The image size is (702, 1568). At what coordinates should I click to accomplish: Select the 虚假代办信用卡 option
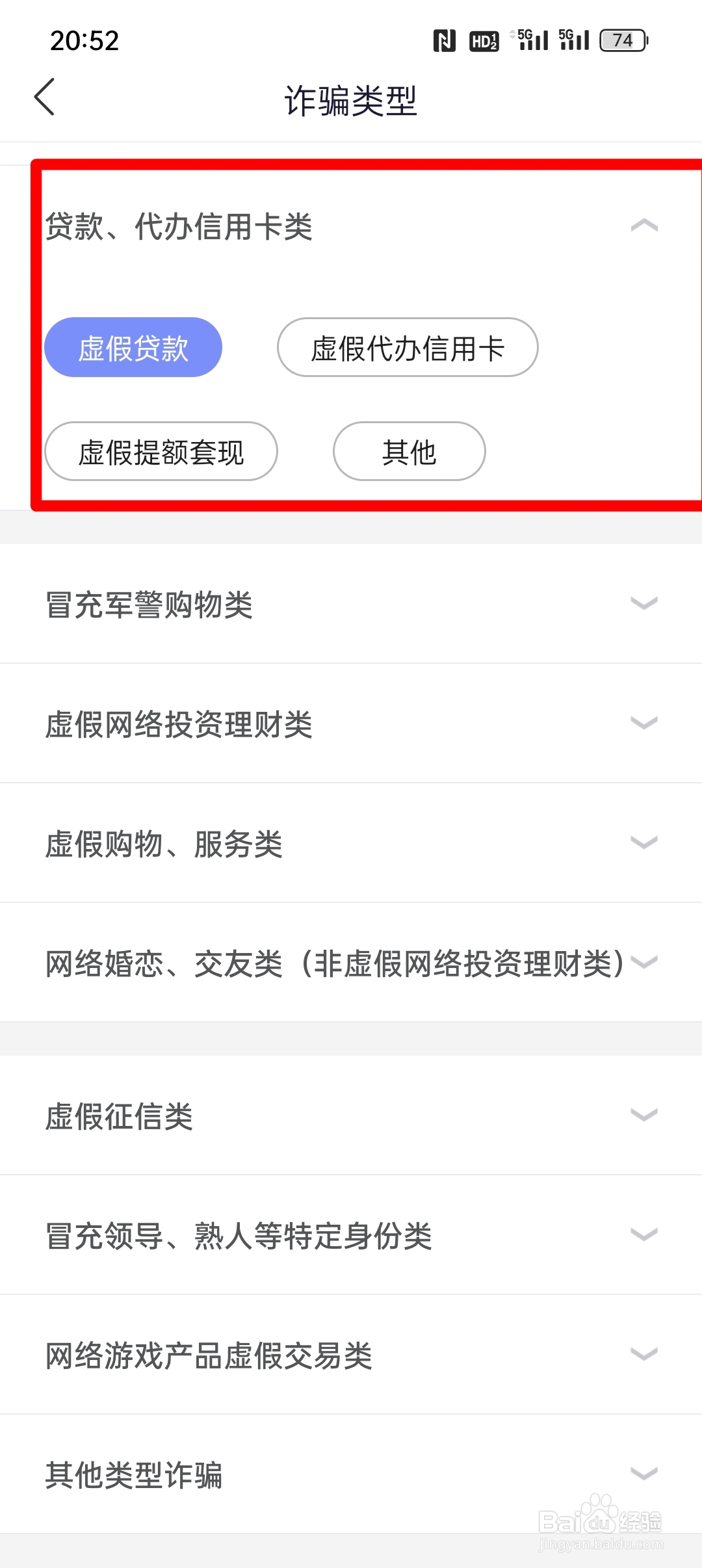(x=408, y=348)
